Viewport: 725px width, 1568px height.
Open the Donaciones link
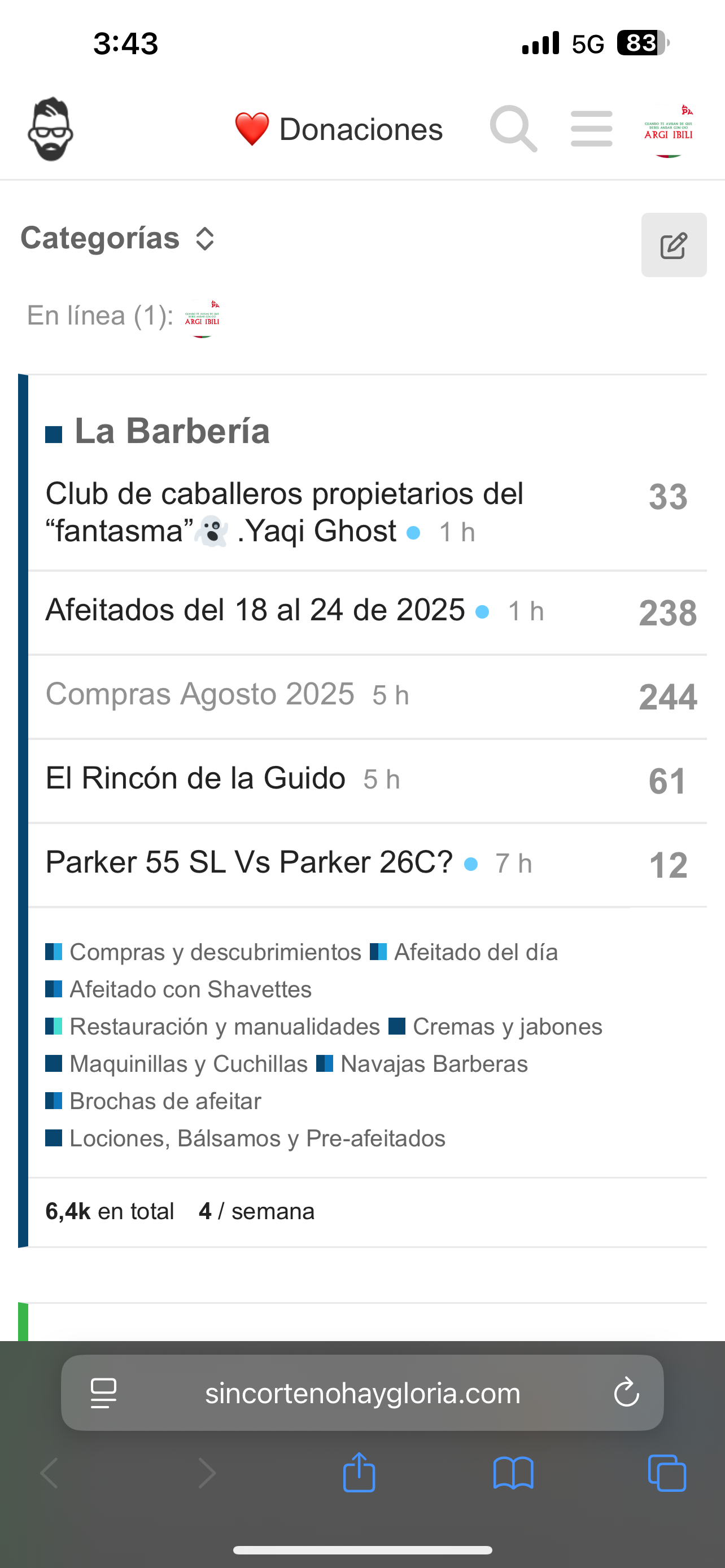tap(338, 129)
